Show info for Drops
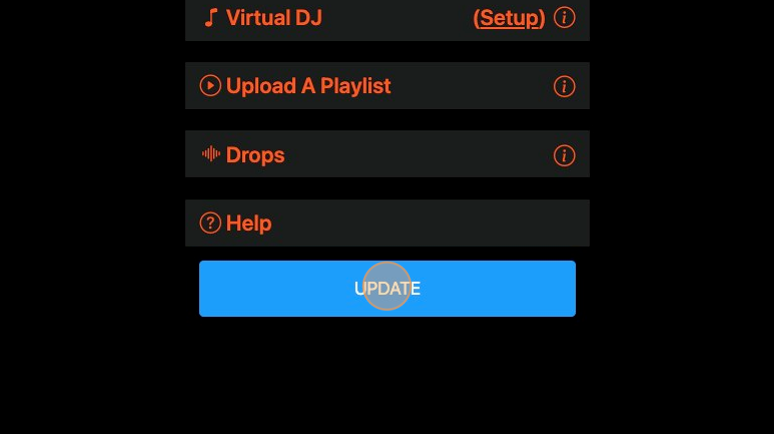The width and height of the screenshot is (774, 434). [564, 155]
